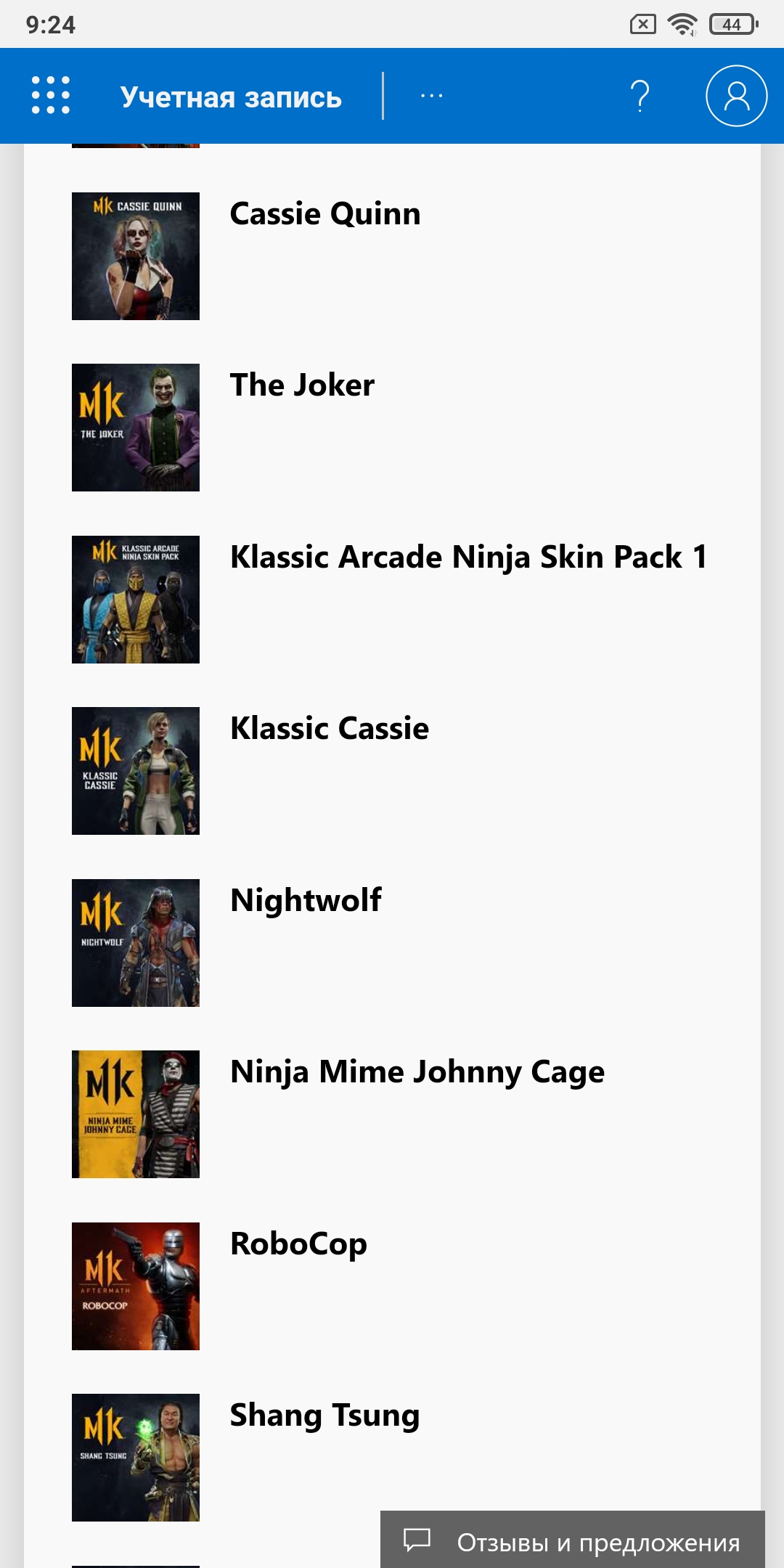784x1568 pixels.
Task: Expand the three-dot overflow menu
Action: pyautogui.click(x=431, y=96)
